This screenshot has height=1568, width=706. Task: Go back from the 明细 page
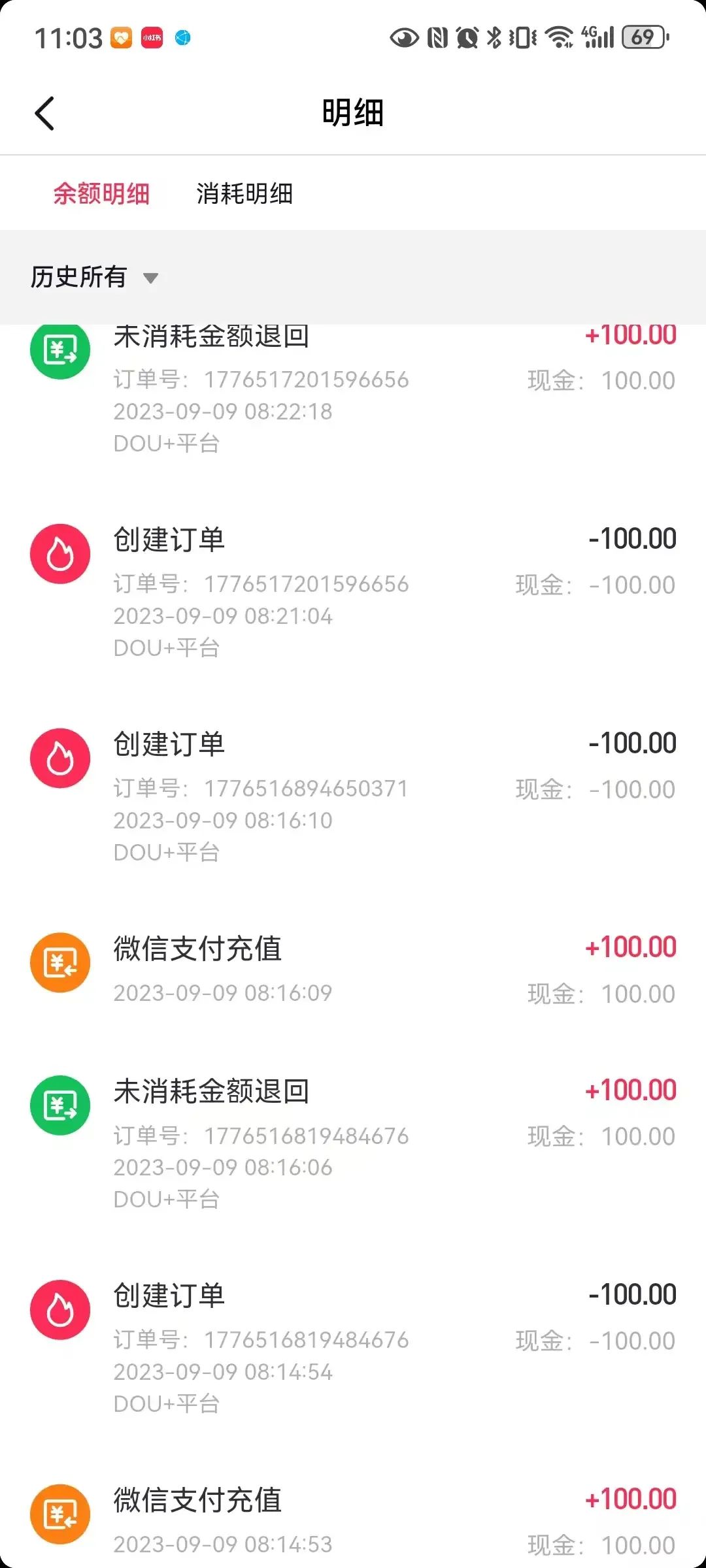pos(44,114)
